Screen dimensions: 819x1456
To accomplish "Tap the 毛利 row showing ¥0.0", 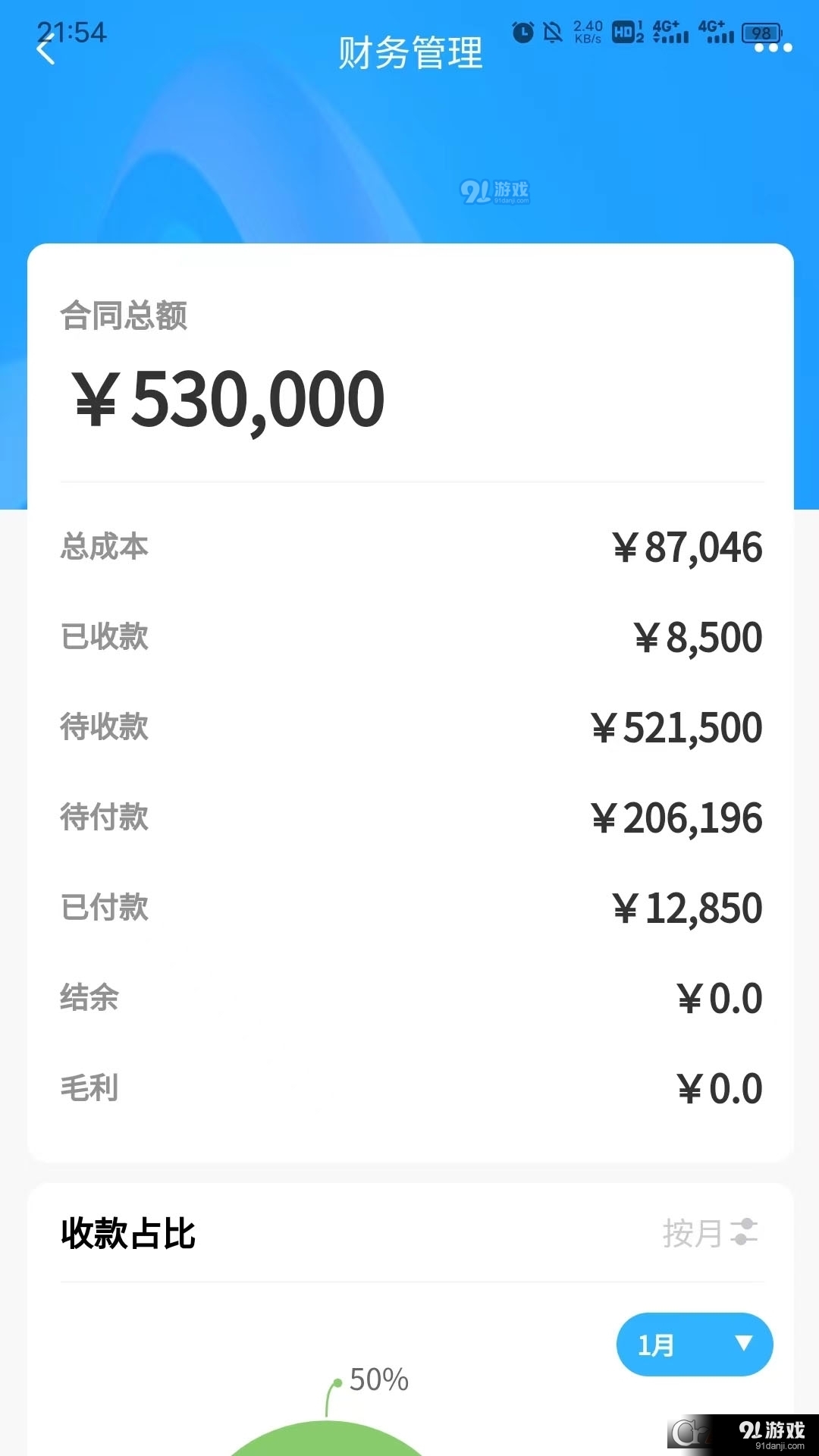I will coord(409,1087).
